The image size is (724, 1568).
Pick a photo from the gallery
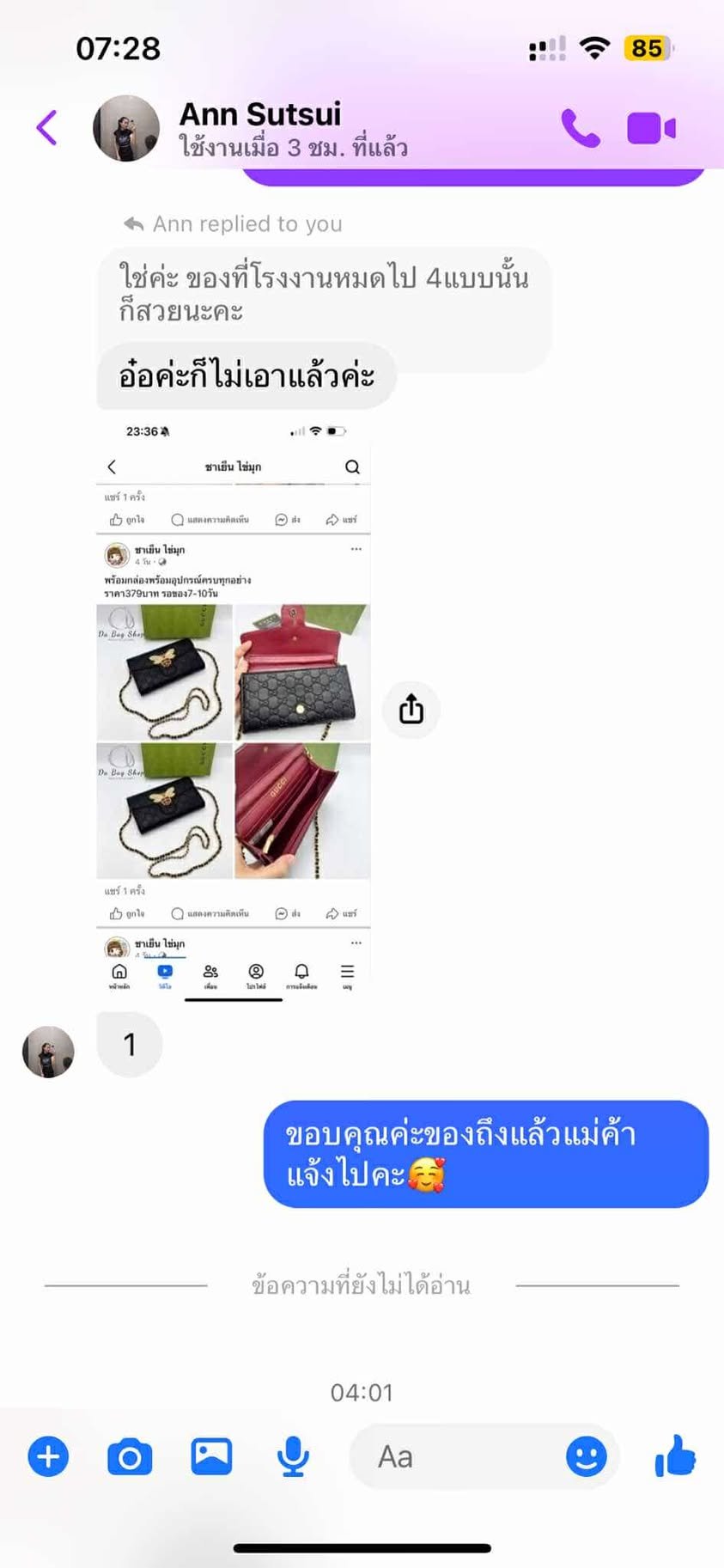point(211,1456)
